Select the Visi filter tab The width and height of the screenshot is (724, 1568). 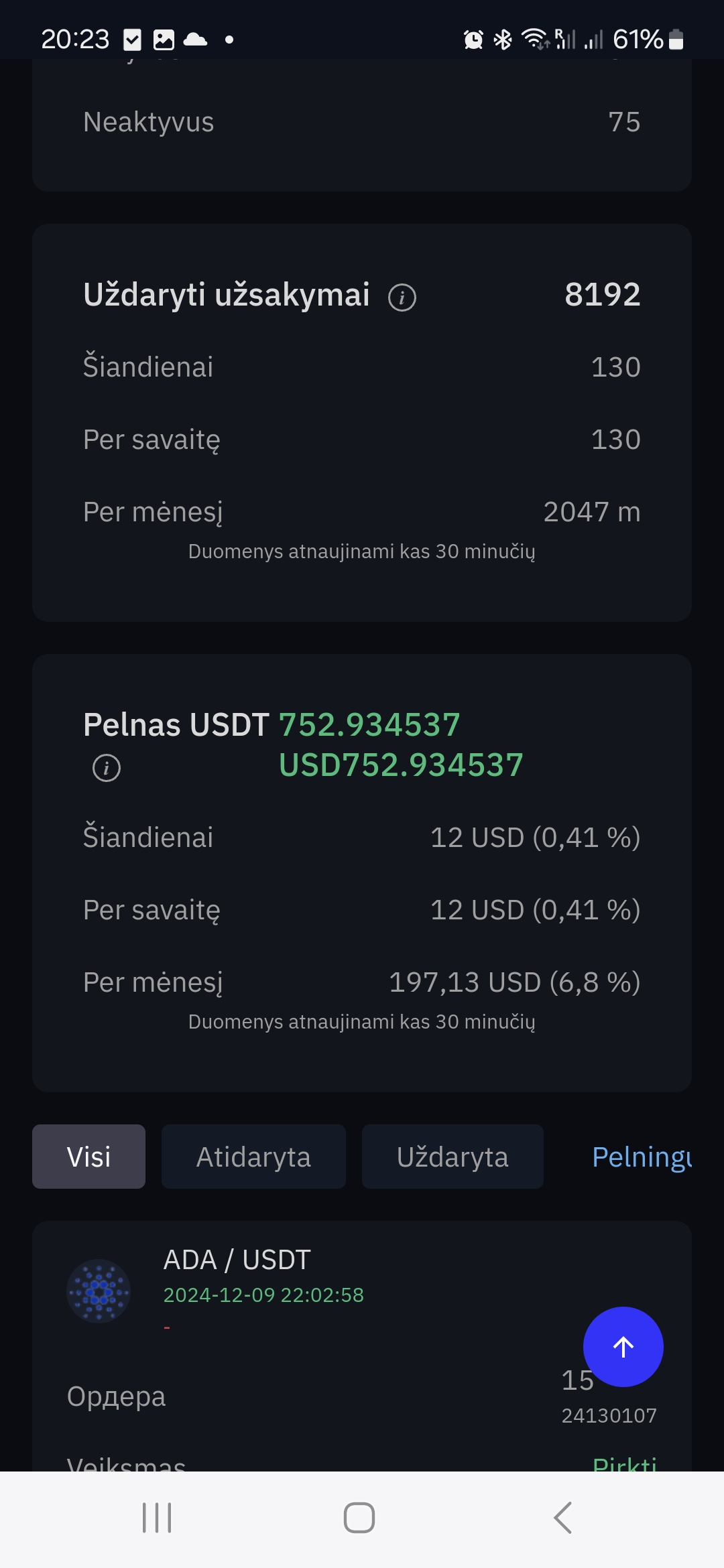[88, 1157]
